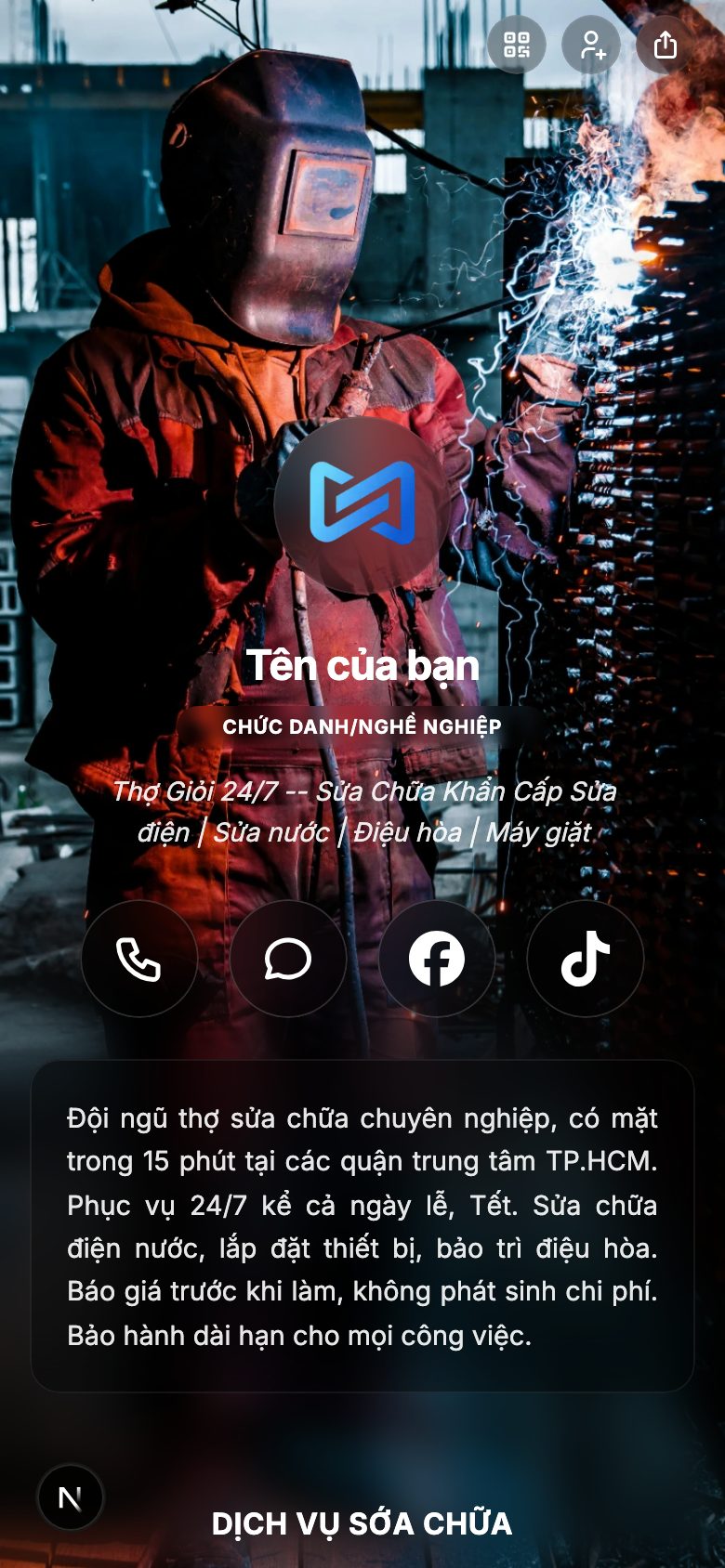
Task: Click the add contact icon
Action: point(591,45)
